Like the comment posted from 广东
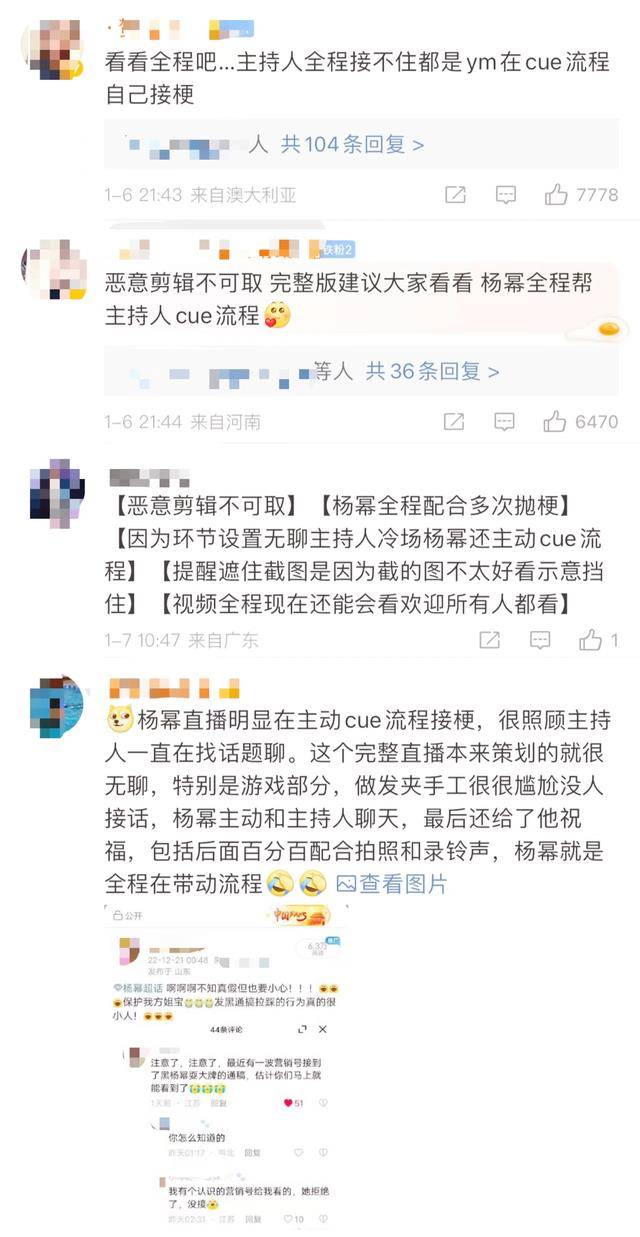Screen dimensions: 640x1237 tap(590, 640)
